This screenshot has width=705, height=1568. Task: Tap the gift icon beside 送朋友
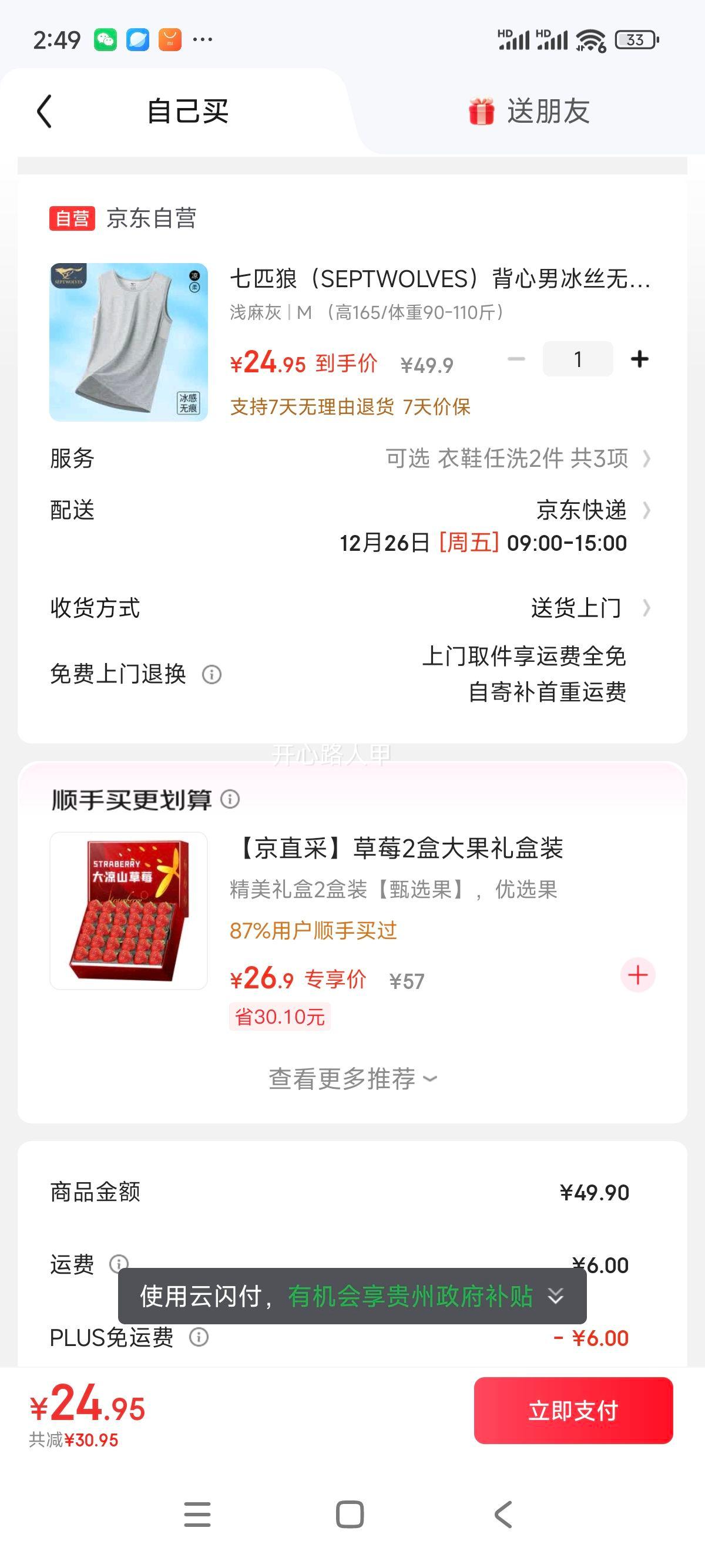[x=481, y=112]
